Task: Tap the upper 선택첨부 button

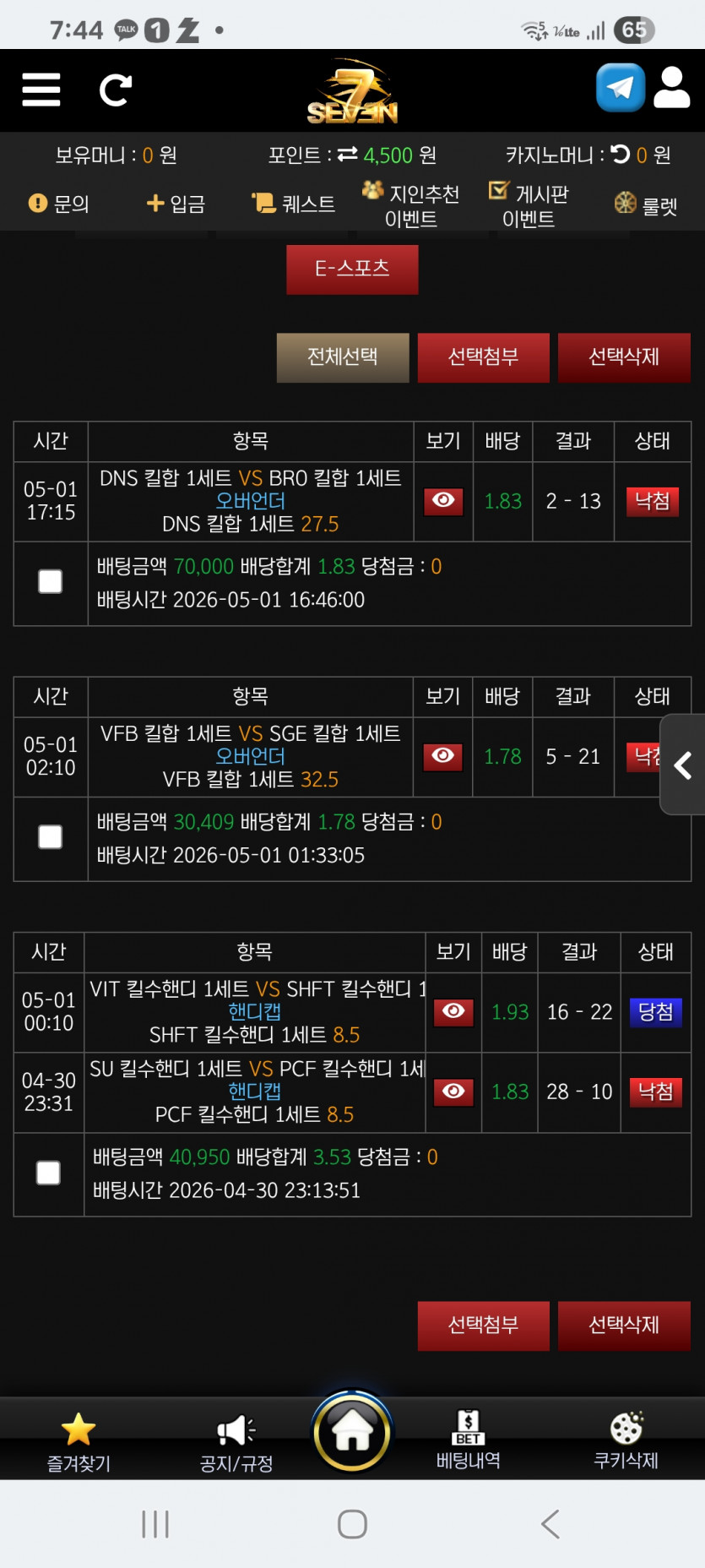Action: [483, 357]
